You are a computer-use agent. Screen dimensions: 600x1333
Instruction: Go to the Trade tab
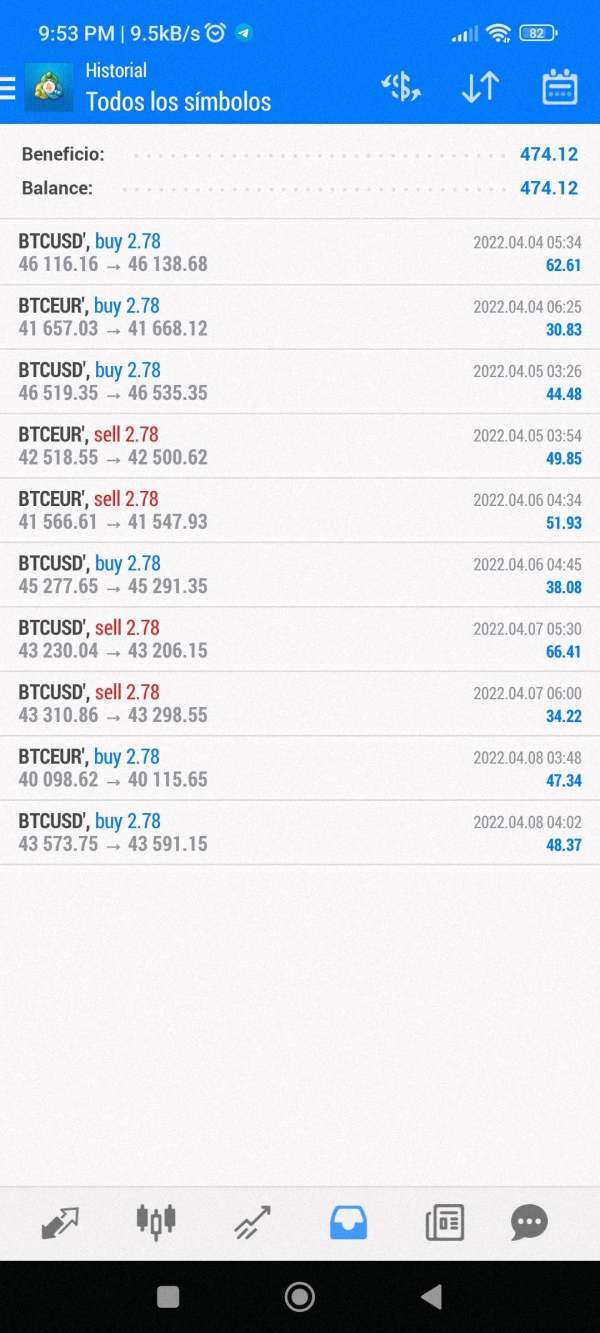pos(252,1222)
